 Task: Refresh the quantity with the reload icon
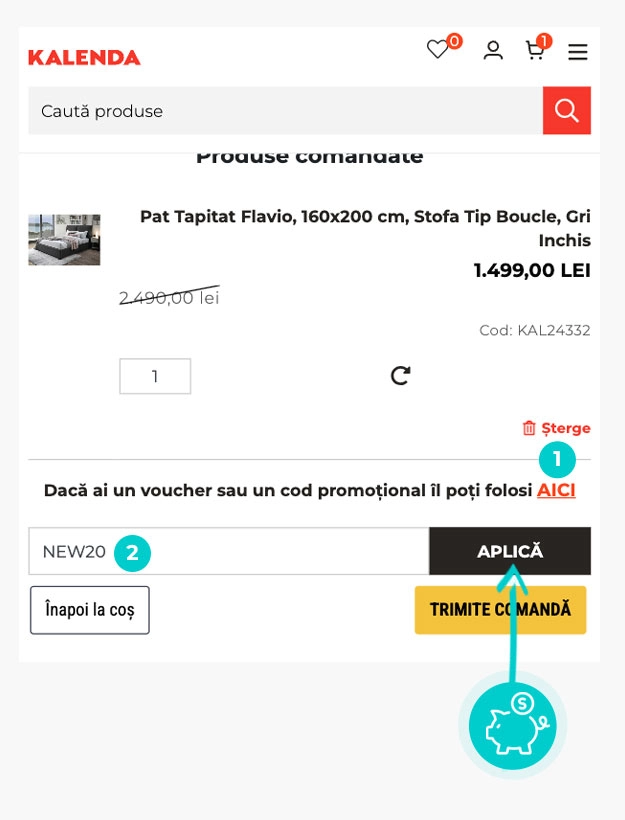[x=400, y=376]
